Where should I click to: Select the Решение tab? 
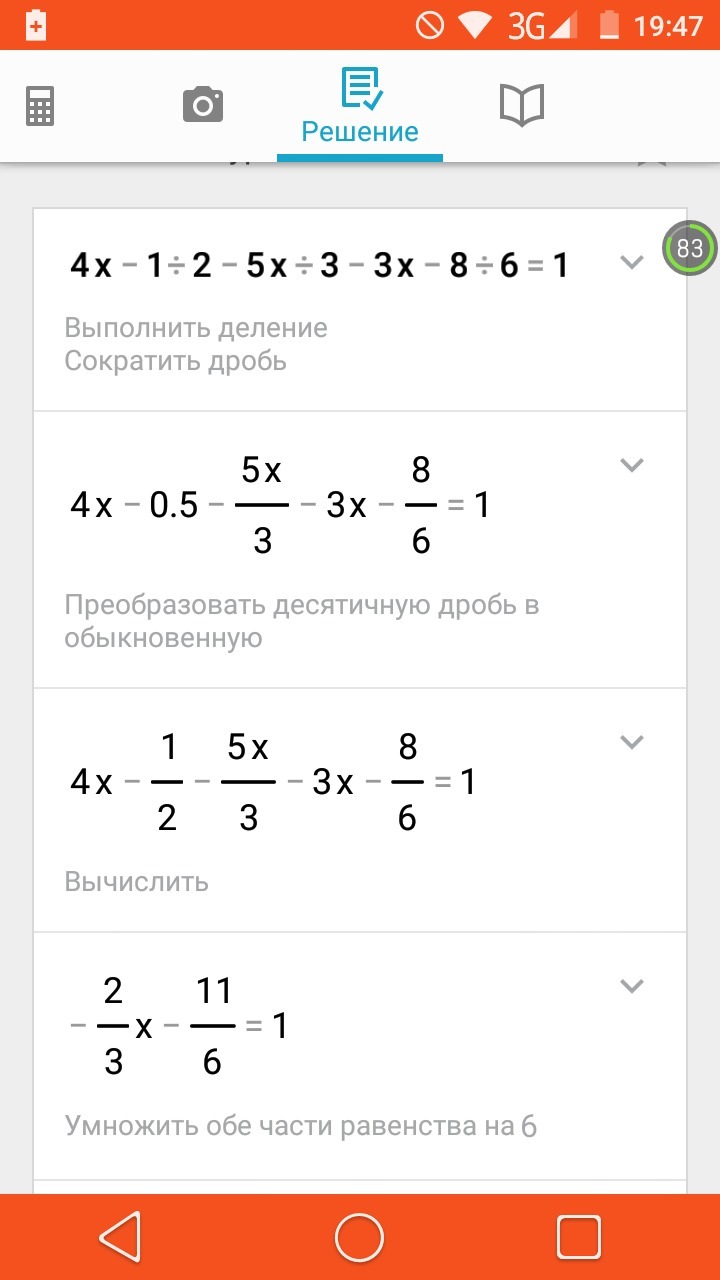tap(360, 108)
